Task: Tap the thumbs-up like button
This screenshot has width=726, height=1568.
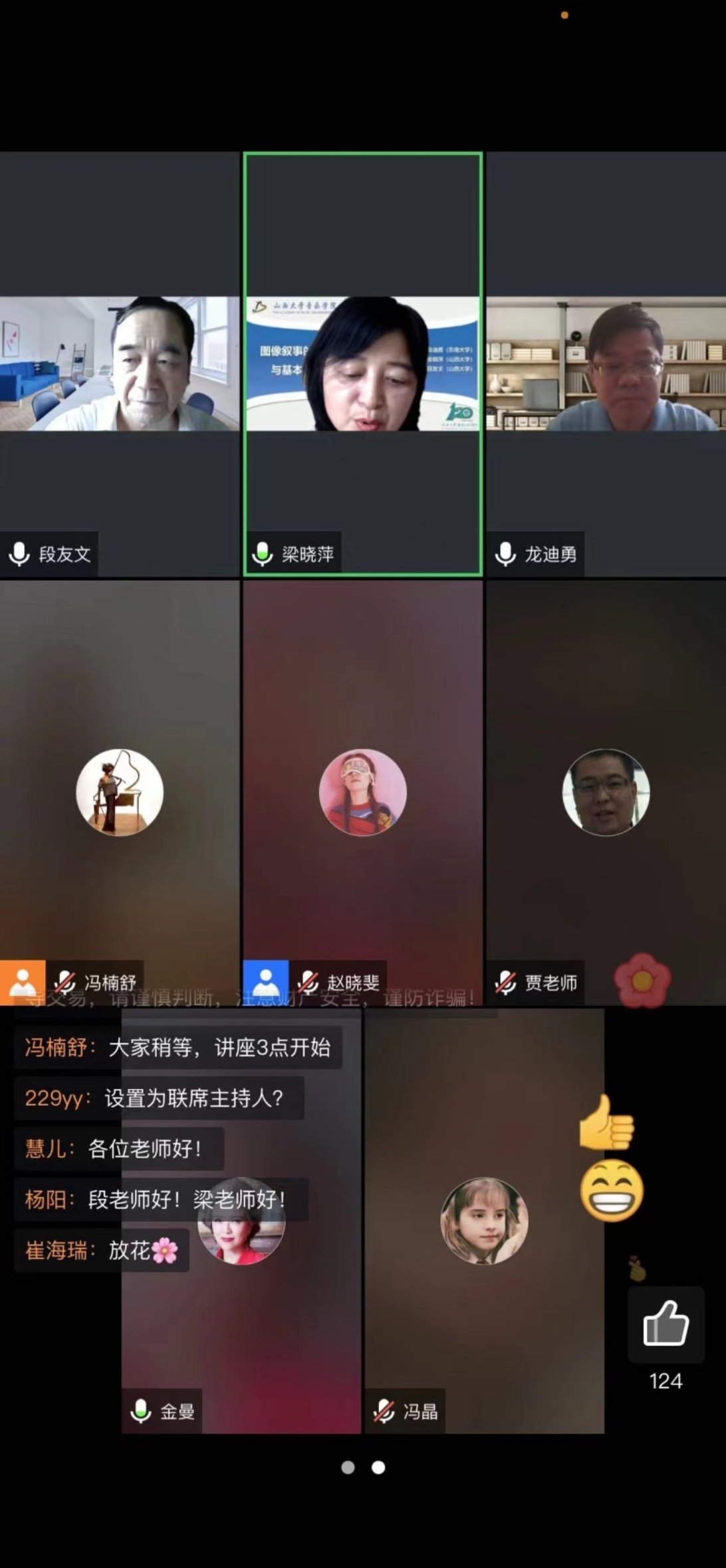Action: [x=665, y=1324]
